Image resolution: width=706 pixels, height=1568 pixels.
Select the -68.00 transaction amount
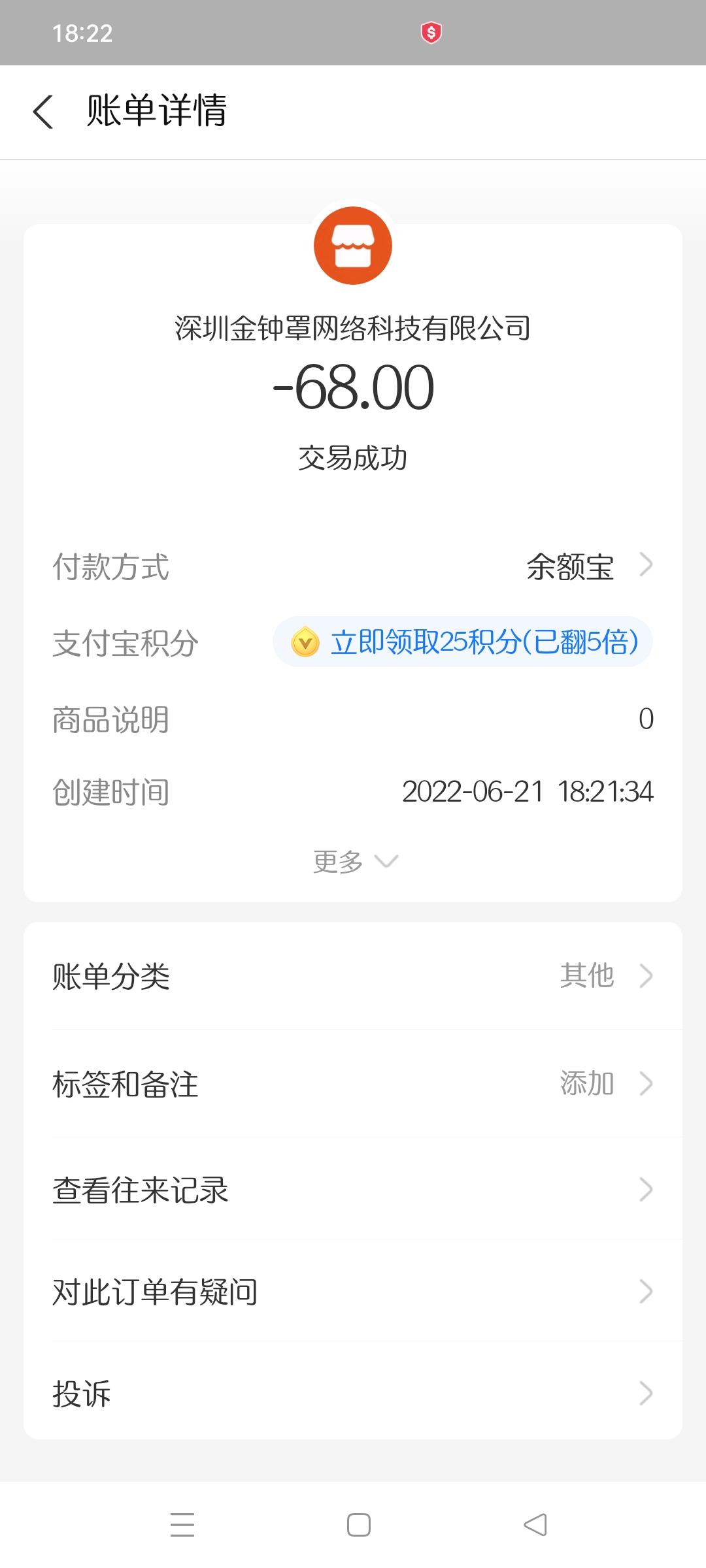click(353, 388)
